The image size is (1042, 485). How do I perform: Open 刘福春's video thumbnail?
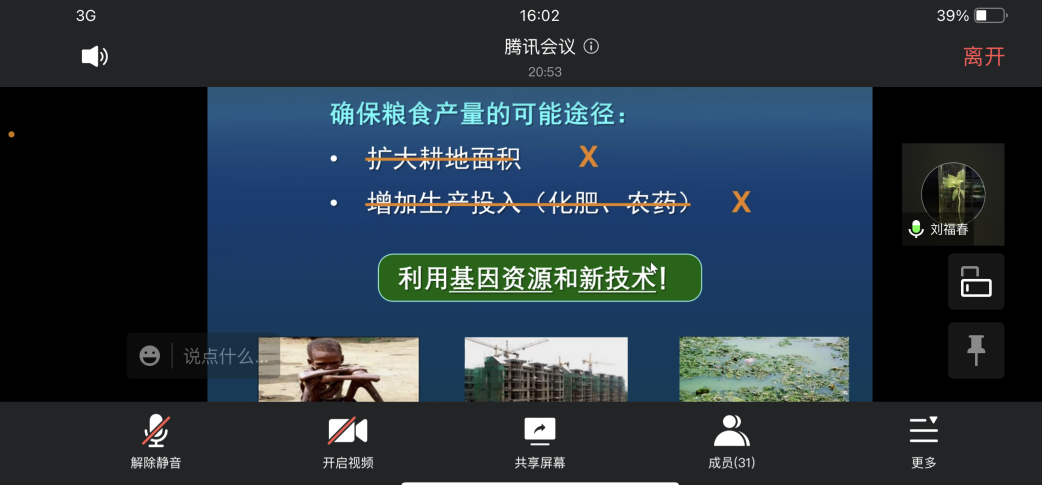coord(952,194)
